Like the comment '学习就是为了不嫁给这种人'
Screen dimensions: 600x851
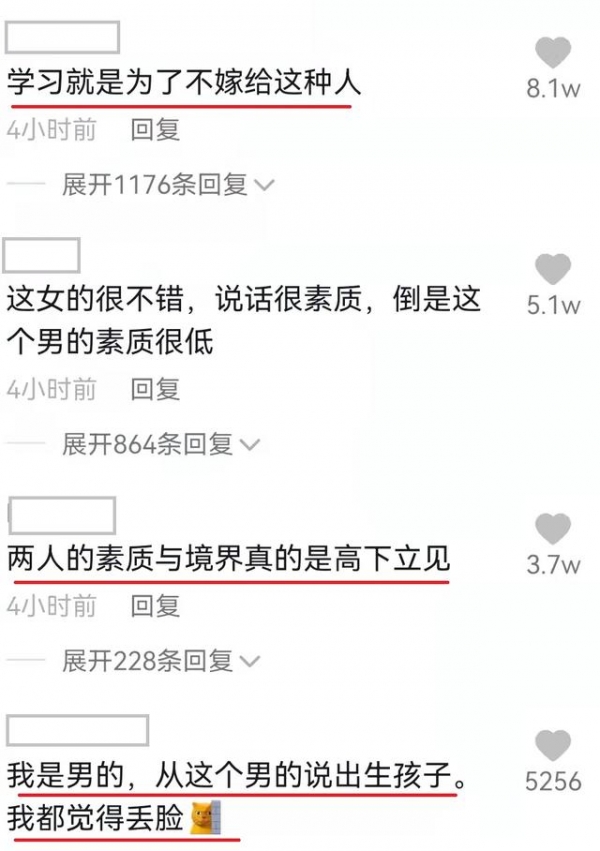coord(553,52)
